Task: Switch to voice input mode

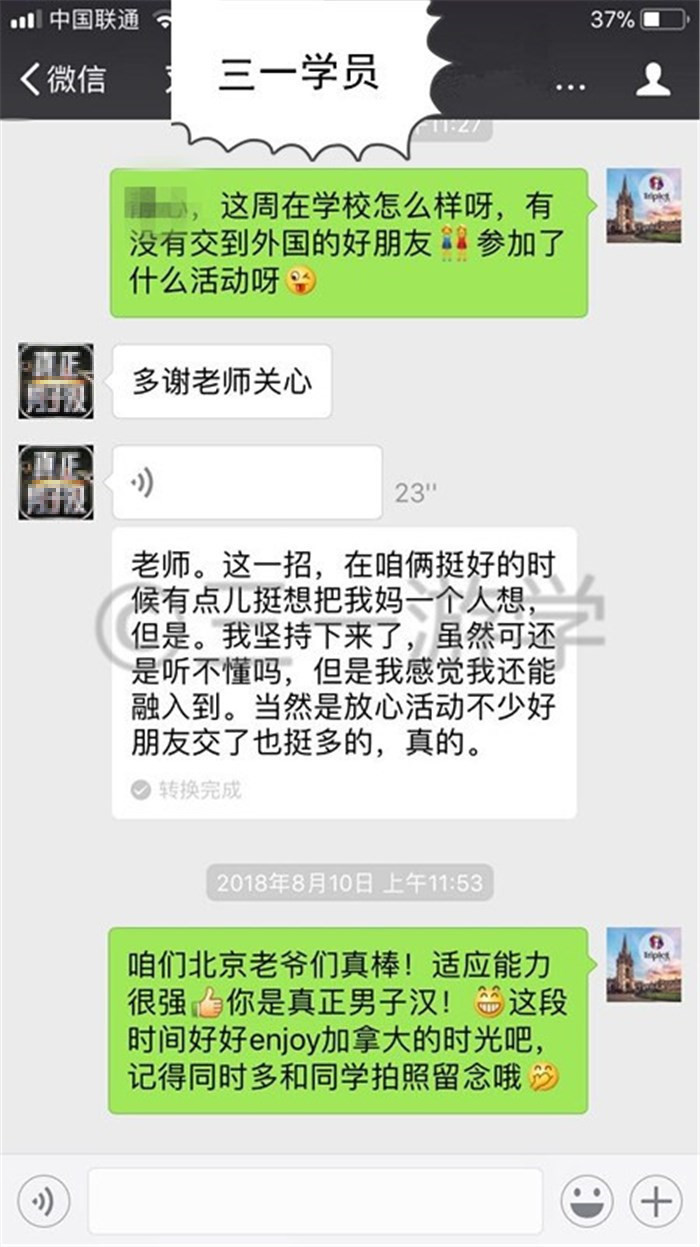Action: point(43,1199)
